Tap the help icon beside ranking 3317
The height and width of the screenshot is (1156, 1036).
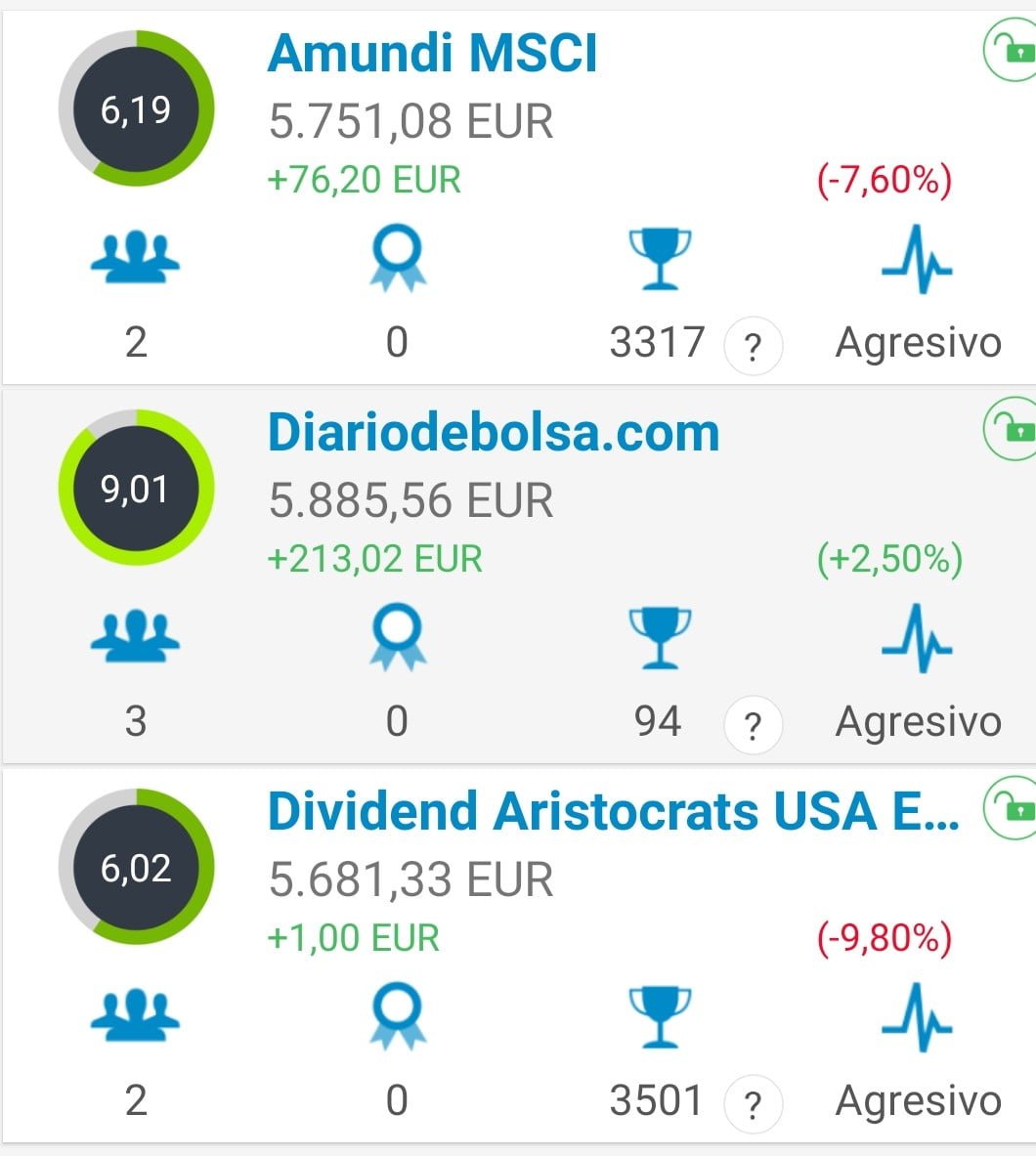click(x=753, y=346)
